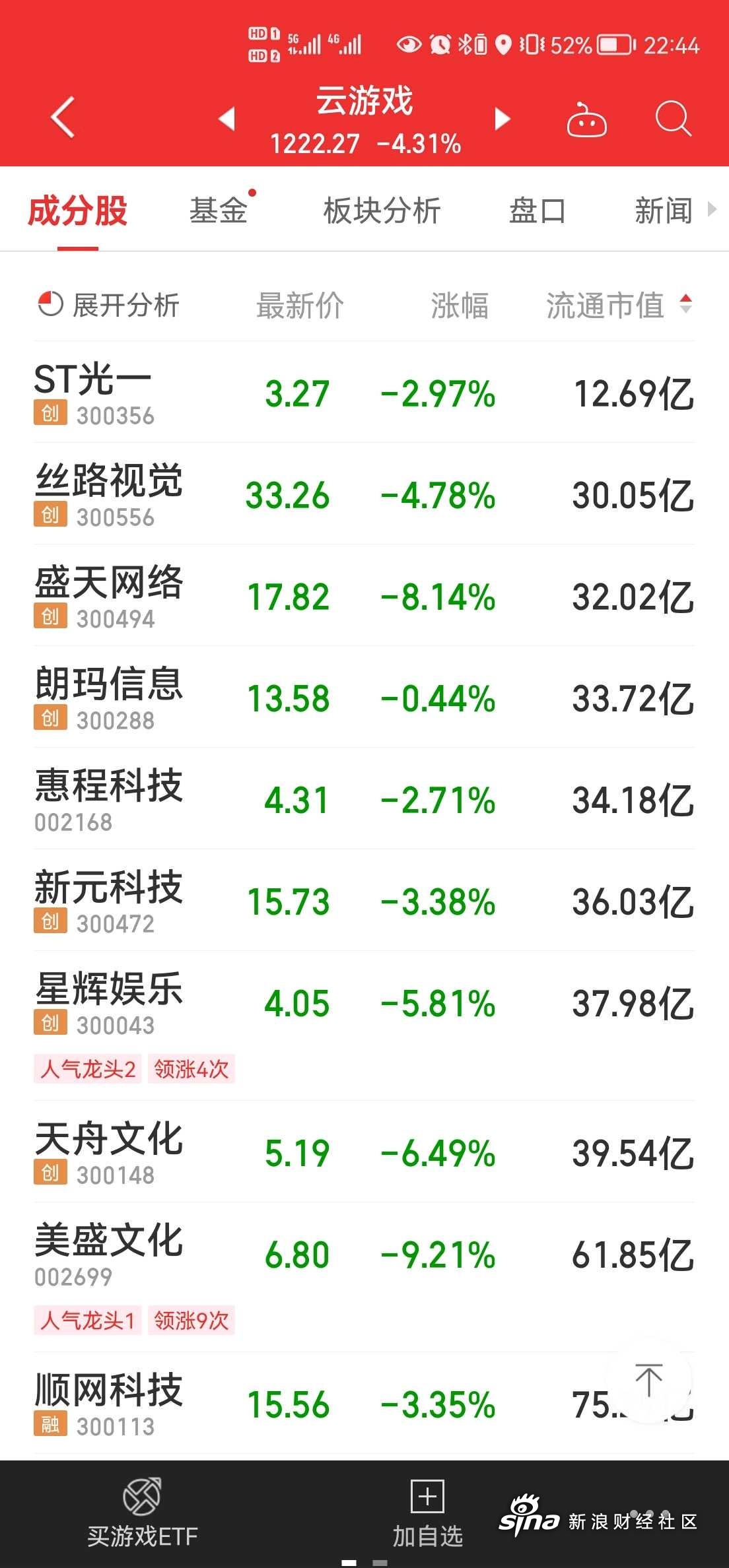Tap the back-to-top arrow button
Viewport: 729px width, 1568px height.
point(649,1380)
